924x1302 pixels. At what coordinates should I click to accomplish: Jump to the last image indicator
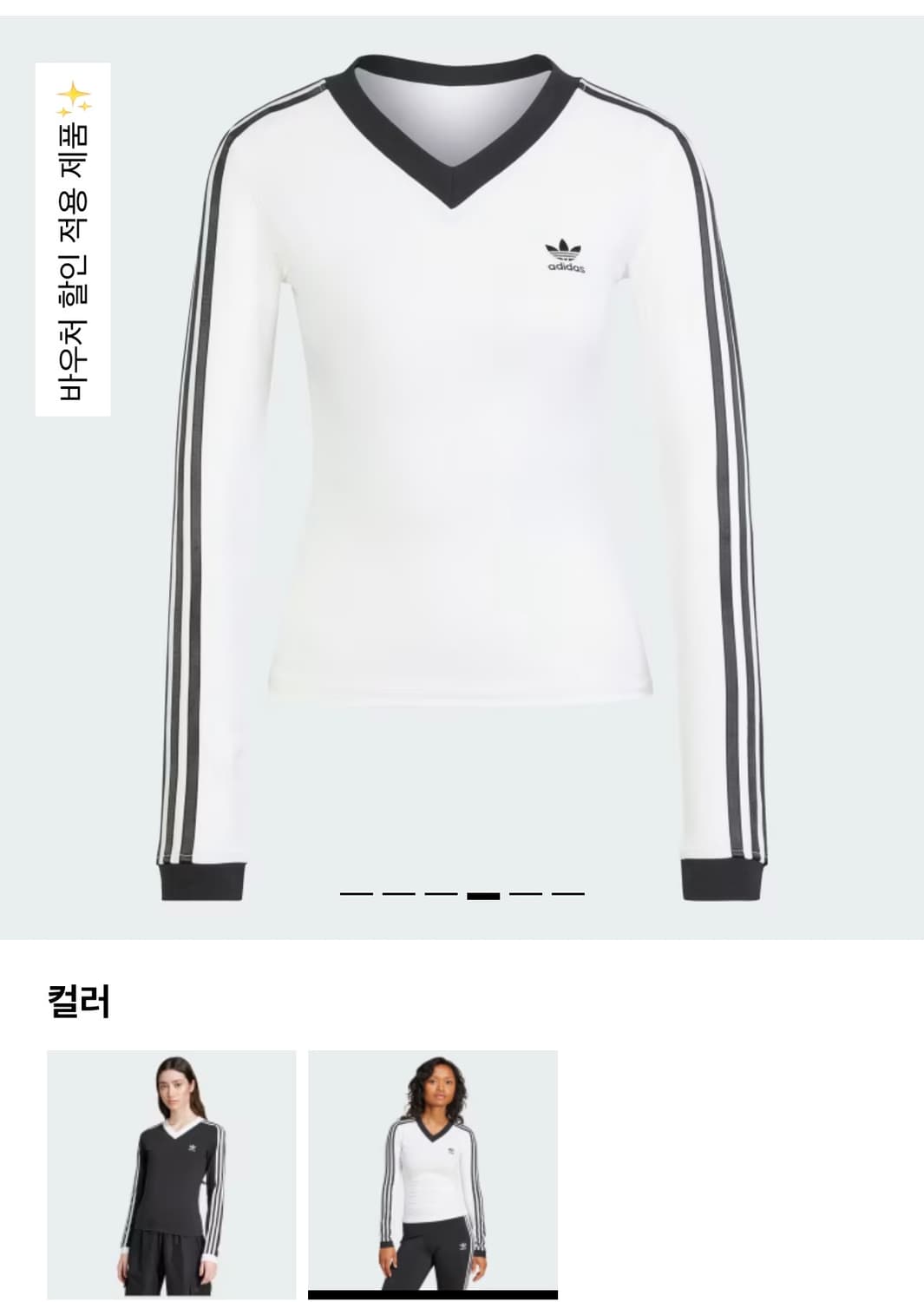click(x=568, y=893)
